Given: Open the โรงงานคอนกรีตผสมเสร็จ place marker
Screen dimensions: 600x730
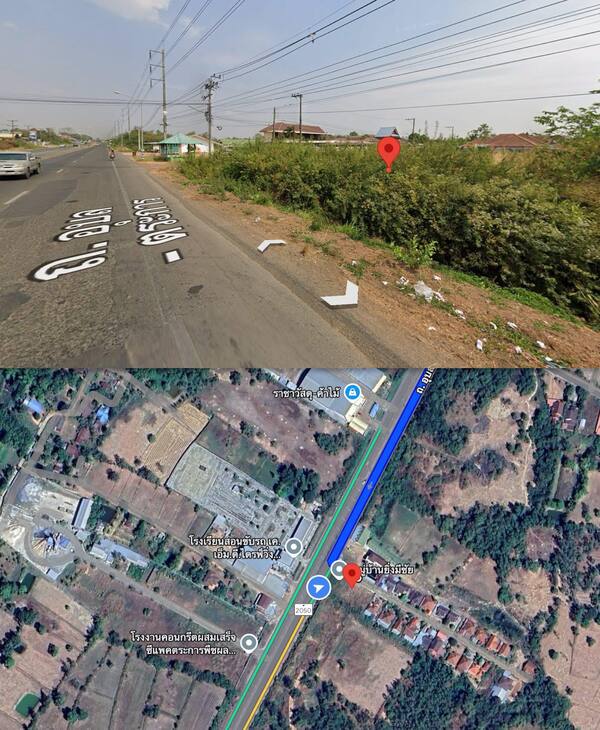Looking at the screenshot, I should pyautogui.click(x=248, y=643).
